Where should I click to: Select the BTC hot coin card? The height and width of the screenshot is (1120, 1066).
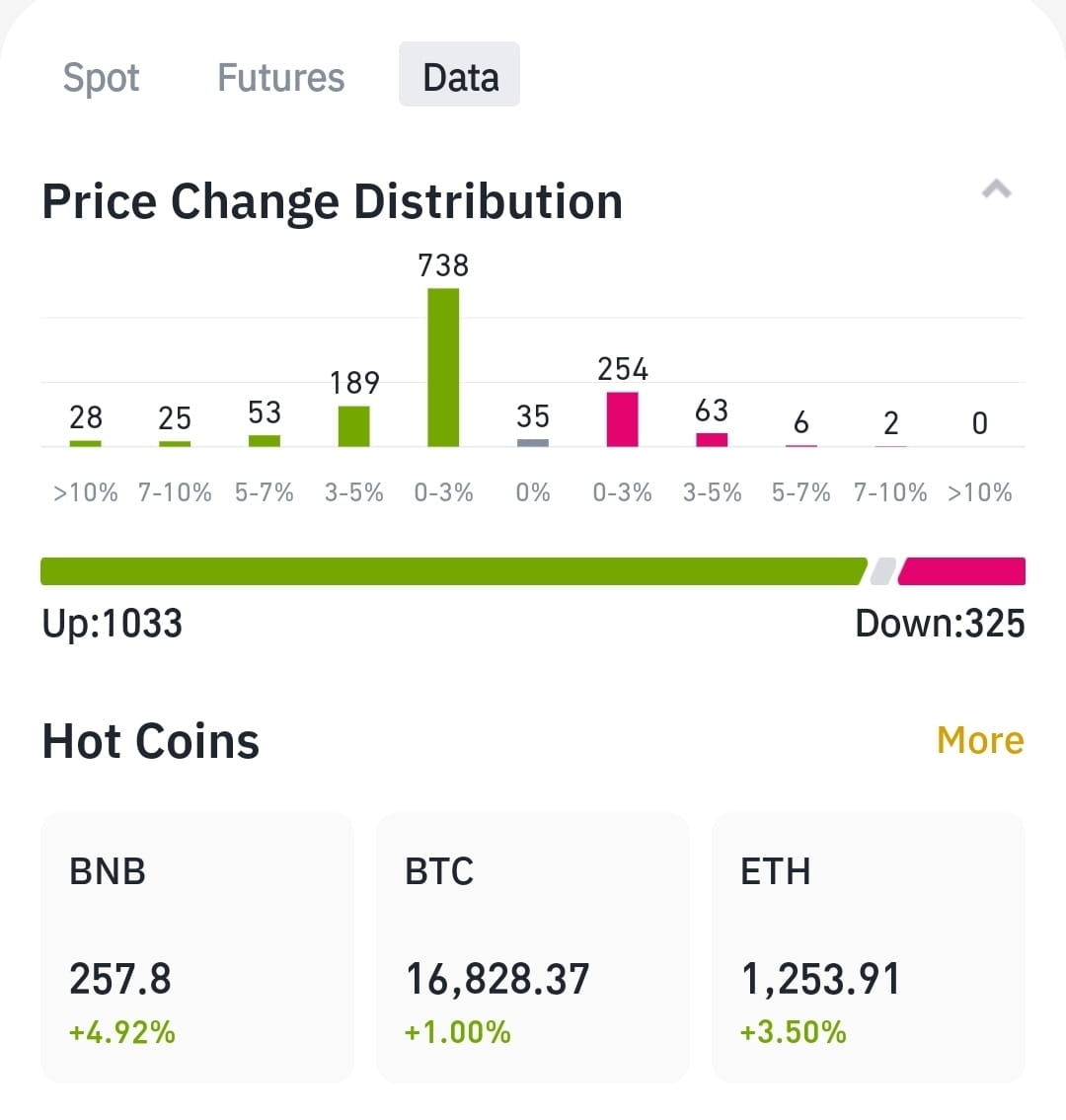click(x=532, y=947)
